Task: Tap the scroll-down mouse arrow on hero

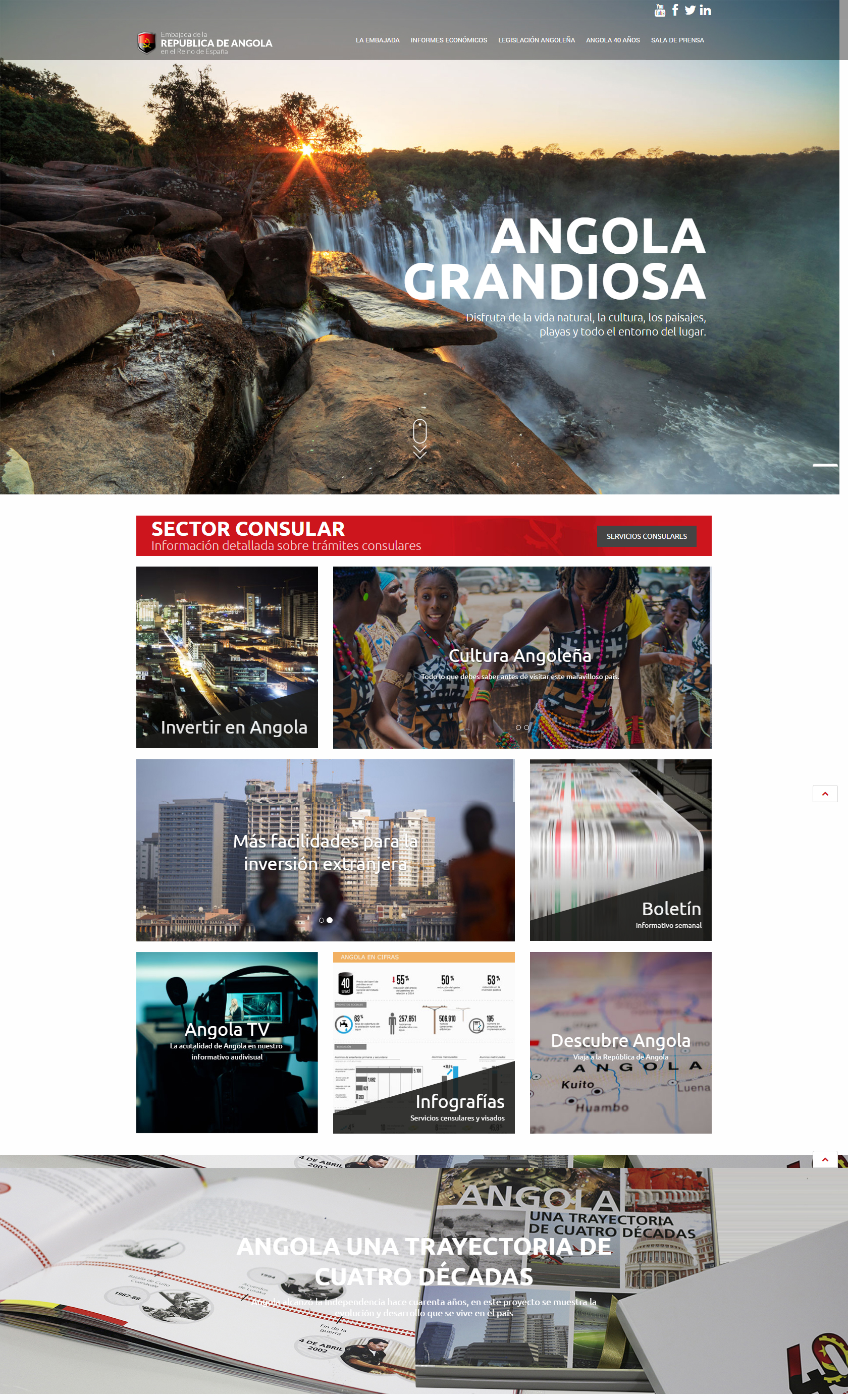Action: click(x=419, y=438)
